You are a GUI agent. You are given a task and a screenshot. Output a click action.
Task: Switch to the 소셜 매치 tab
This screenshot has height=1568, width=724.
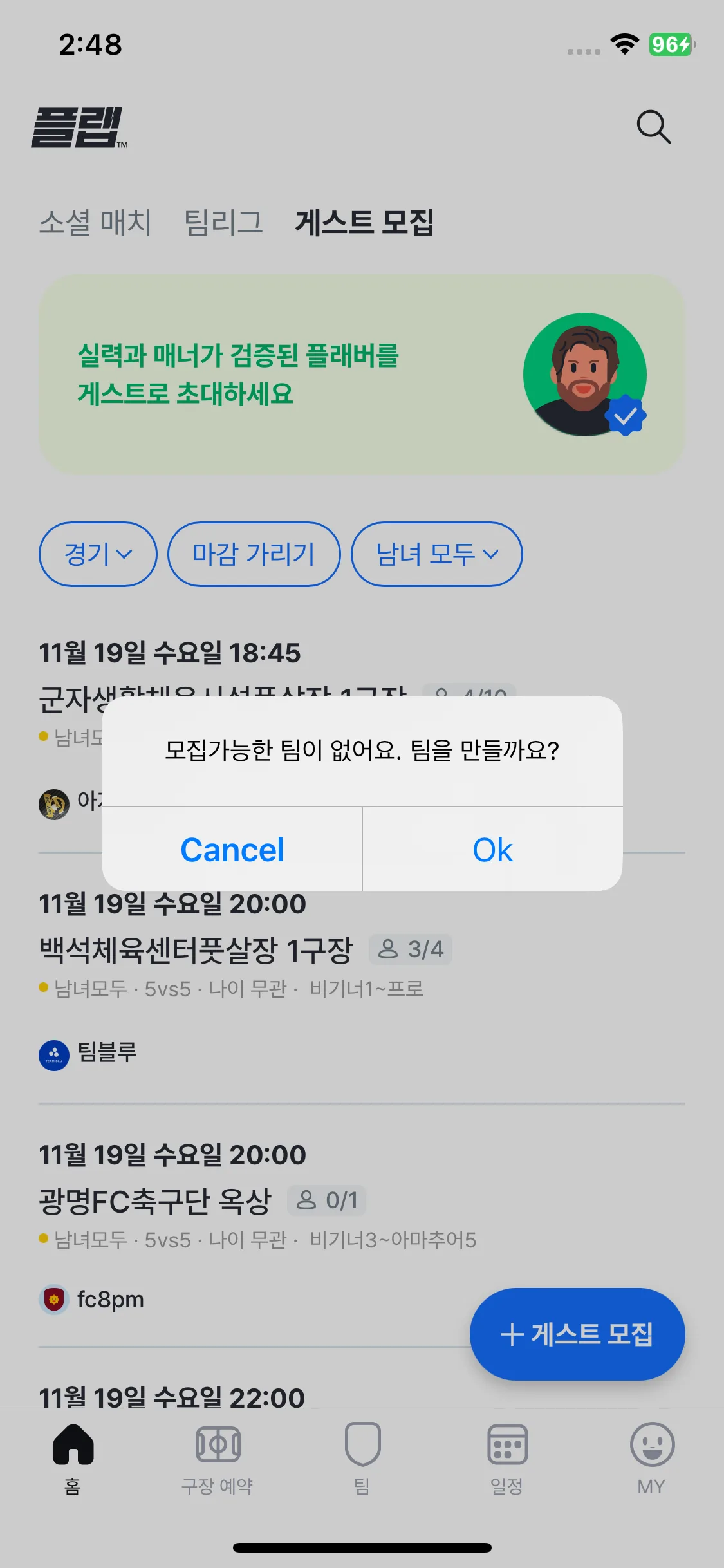(95, 223)
